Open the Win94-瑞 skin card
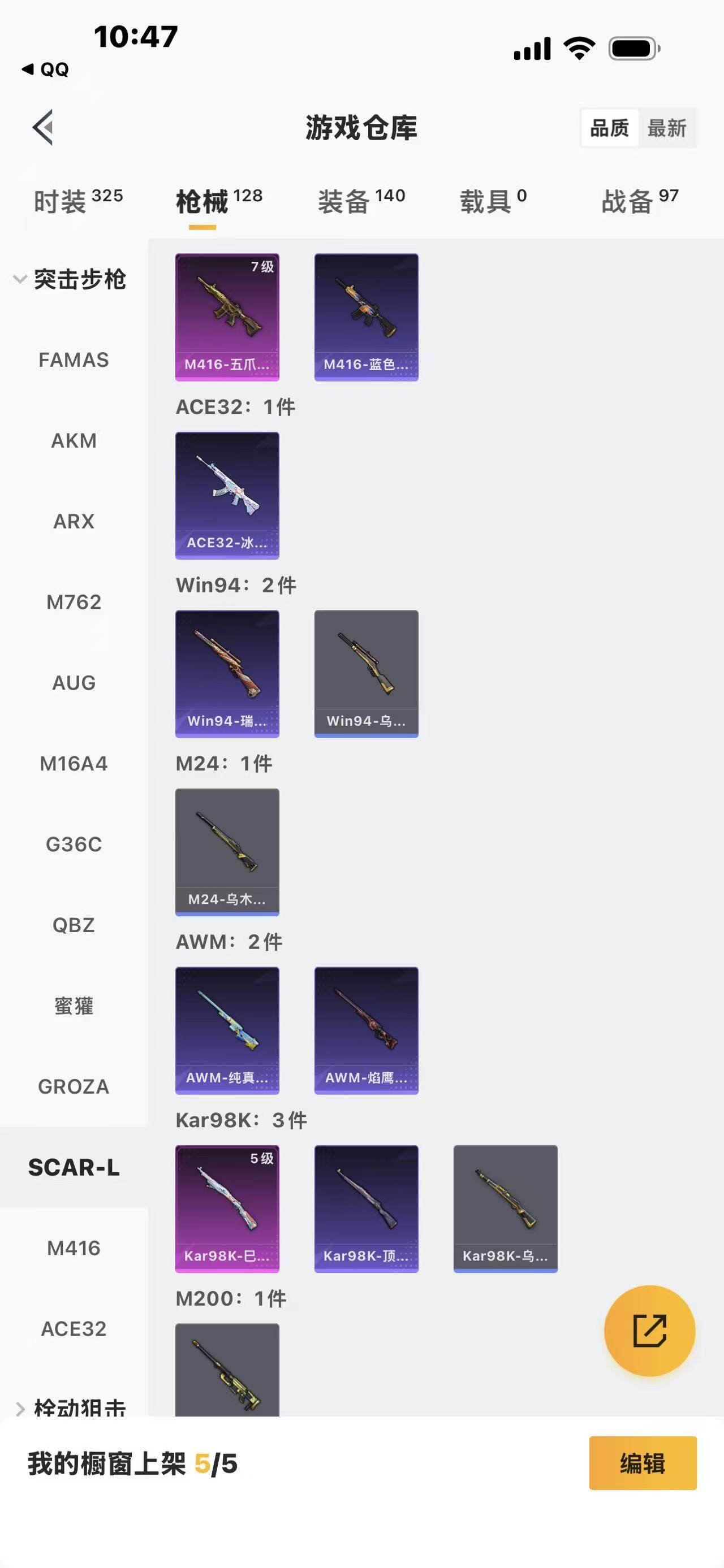This screenshot has width=724, height=1568. click(227, 674)
